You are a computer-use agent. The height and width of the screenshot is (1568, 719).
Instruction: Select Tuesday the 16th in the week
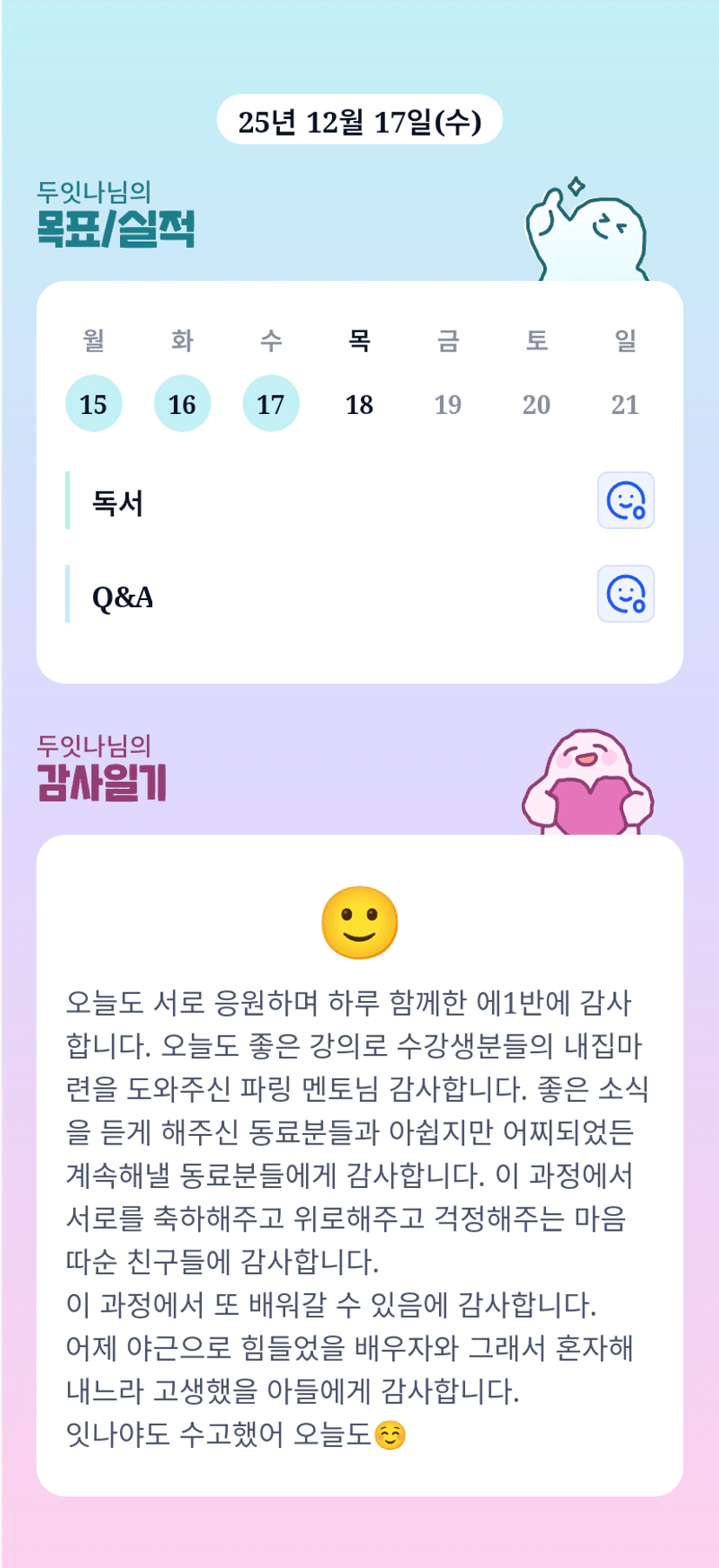(183, 404)
